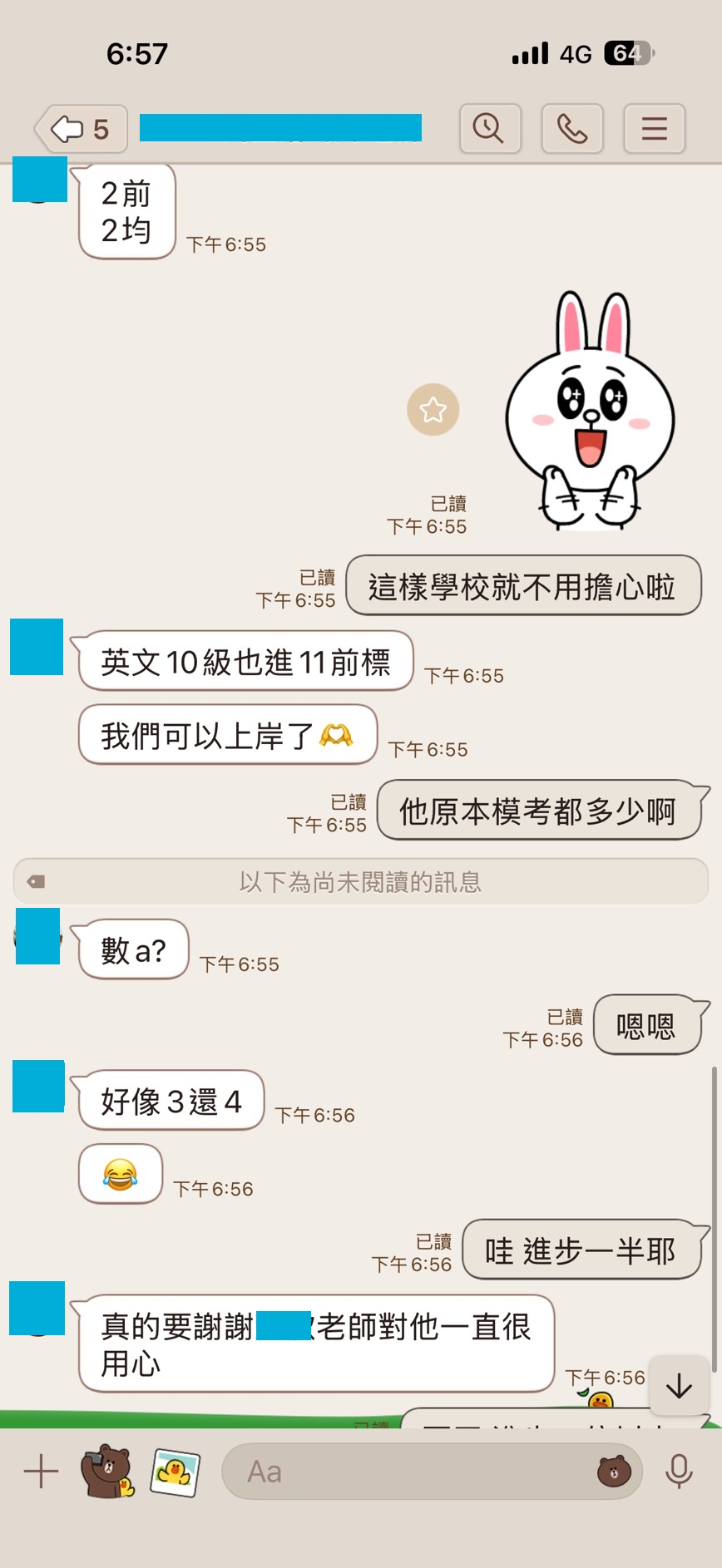The height and width of the screenshot is (1568, 722).
Task: Open the plus attachment menu
Action: (41, 1471)
